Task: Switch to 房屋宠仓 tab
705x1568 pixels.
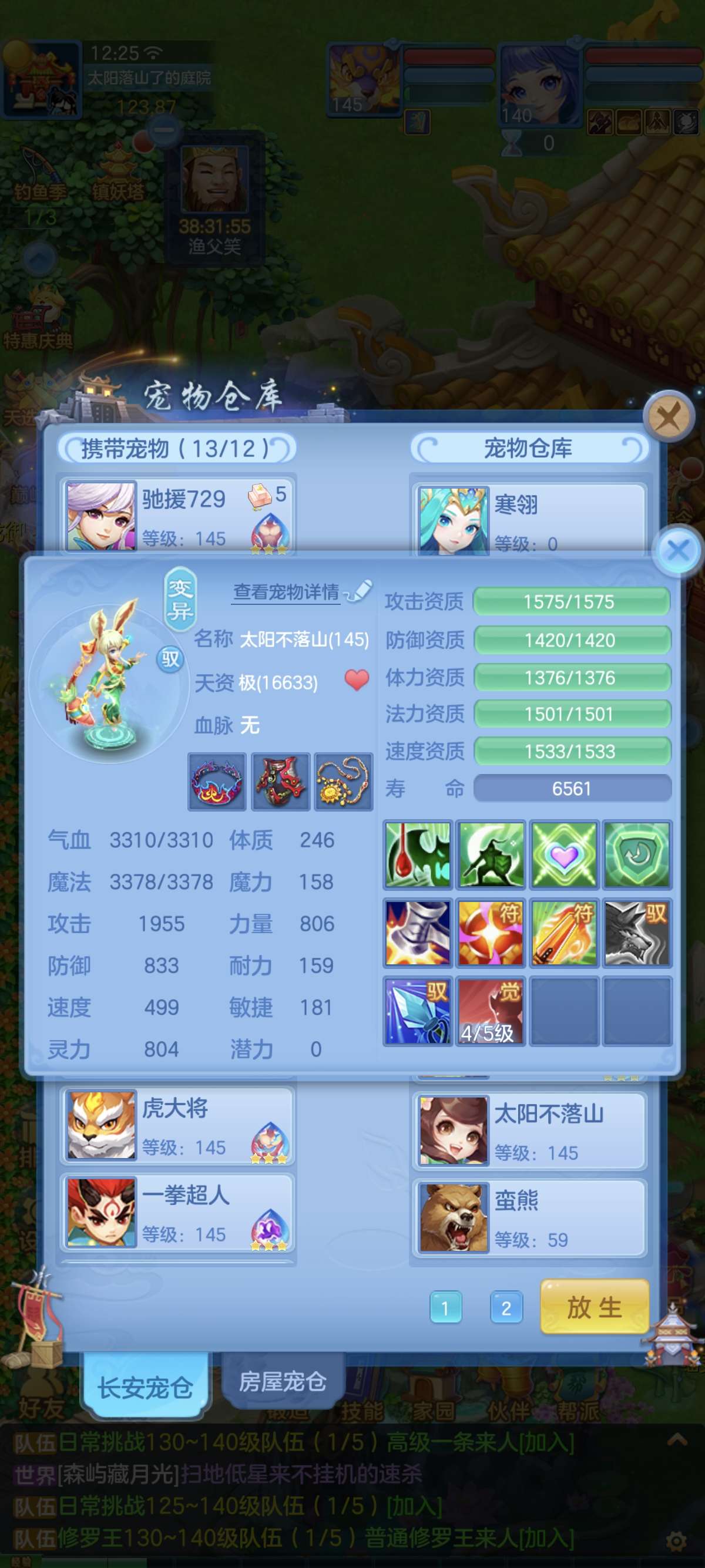Action: coord(283,1381)
